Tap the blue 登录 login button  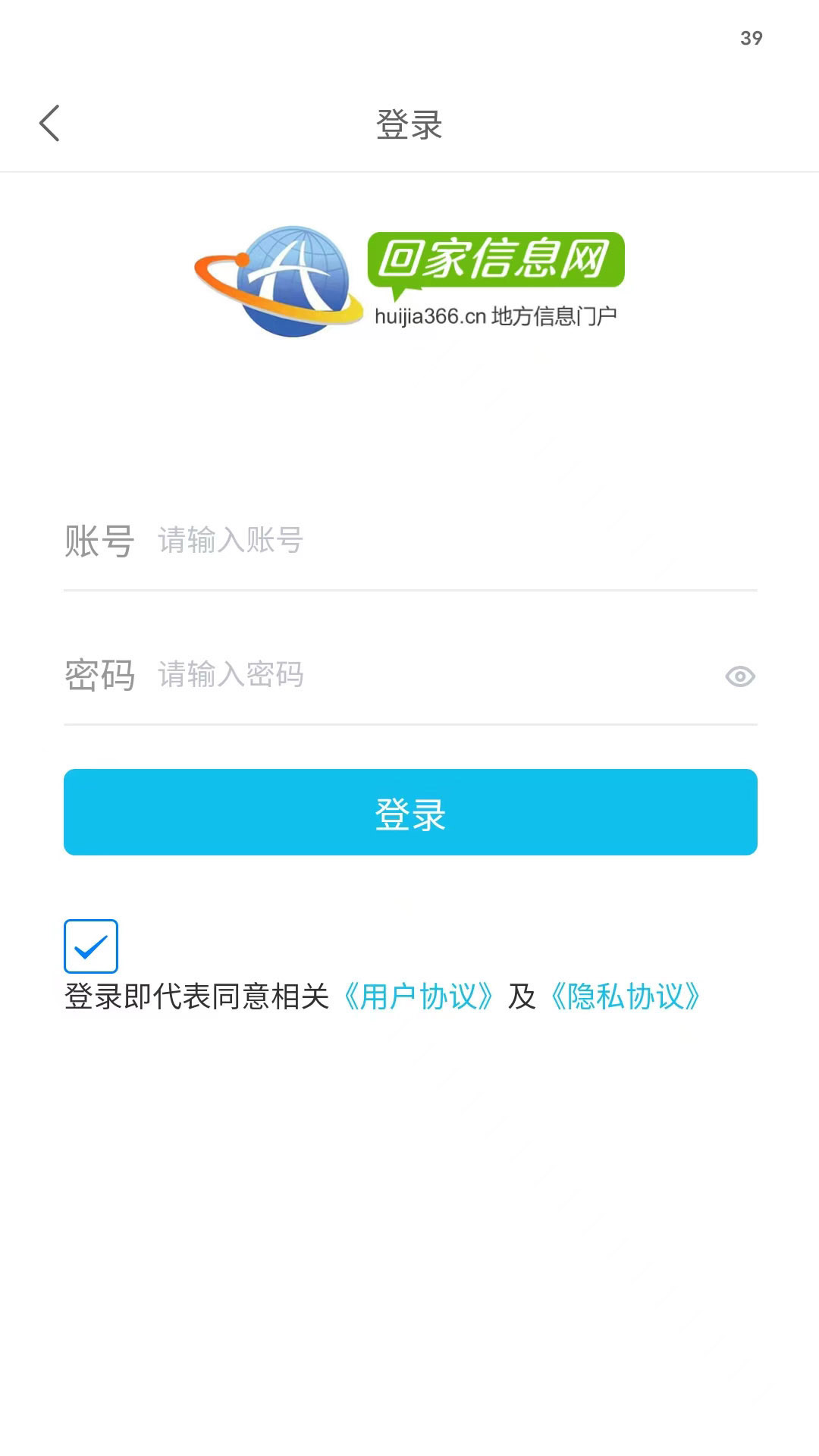coord(410,812)
